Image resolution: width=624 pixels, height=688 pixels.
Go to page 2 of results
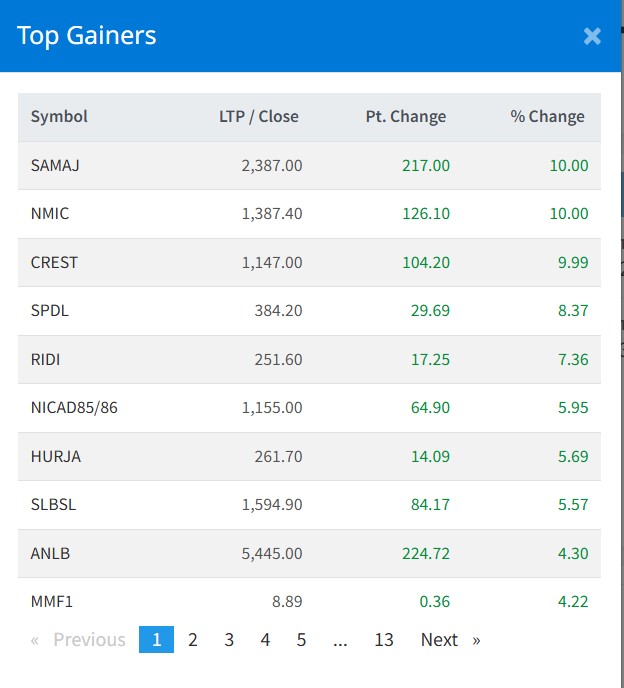(x=193, y=640)
